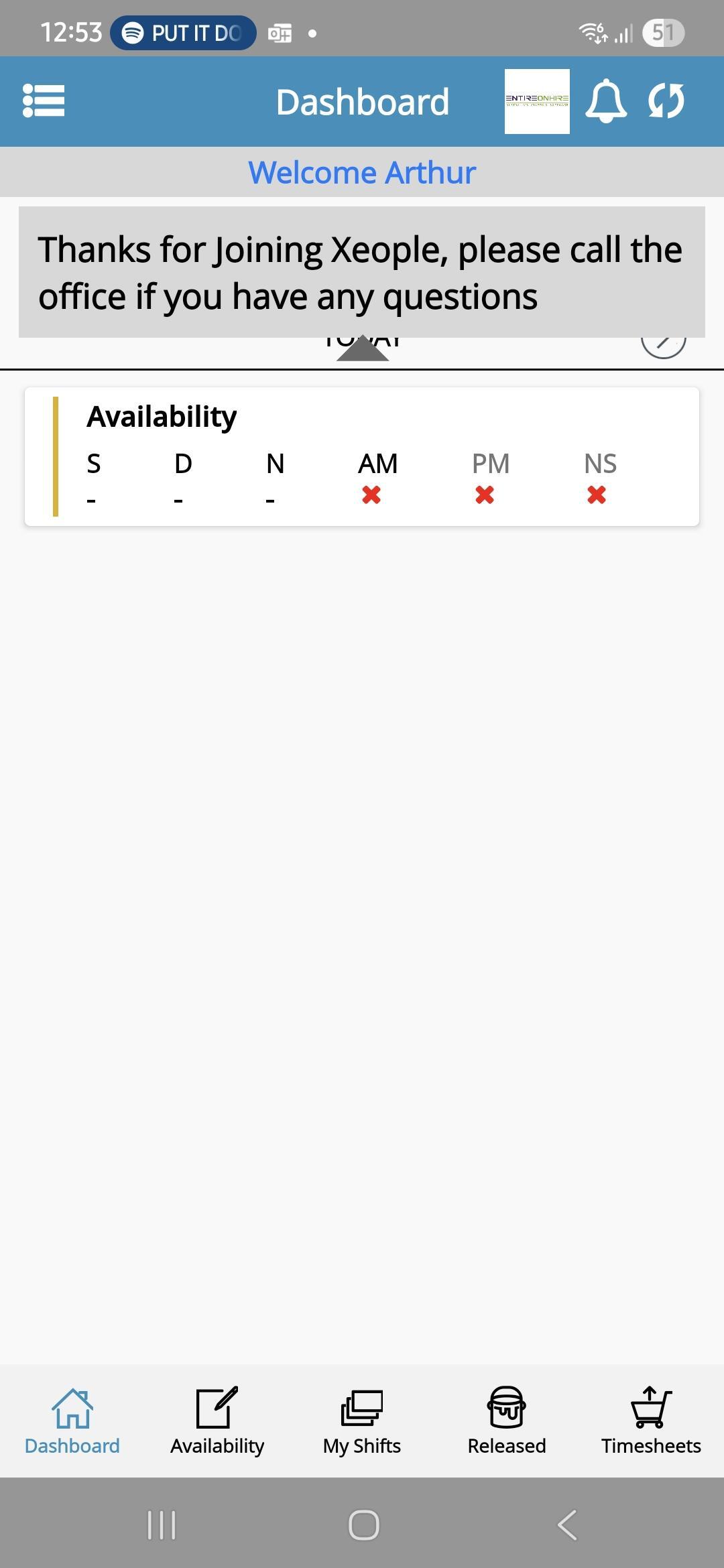
Task: Refresh the dashboard with sync icon
Action: (x=666, y=101)
